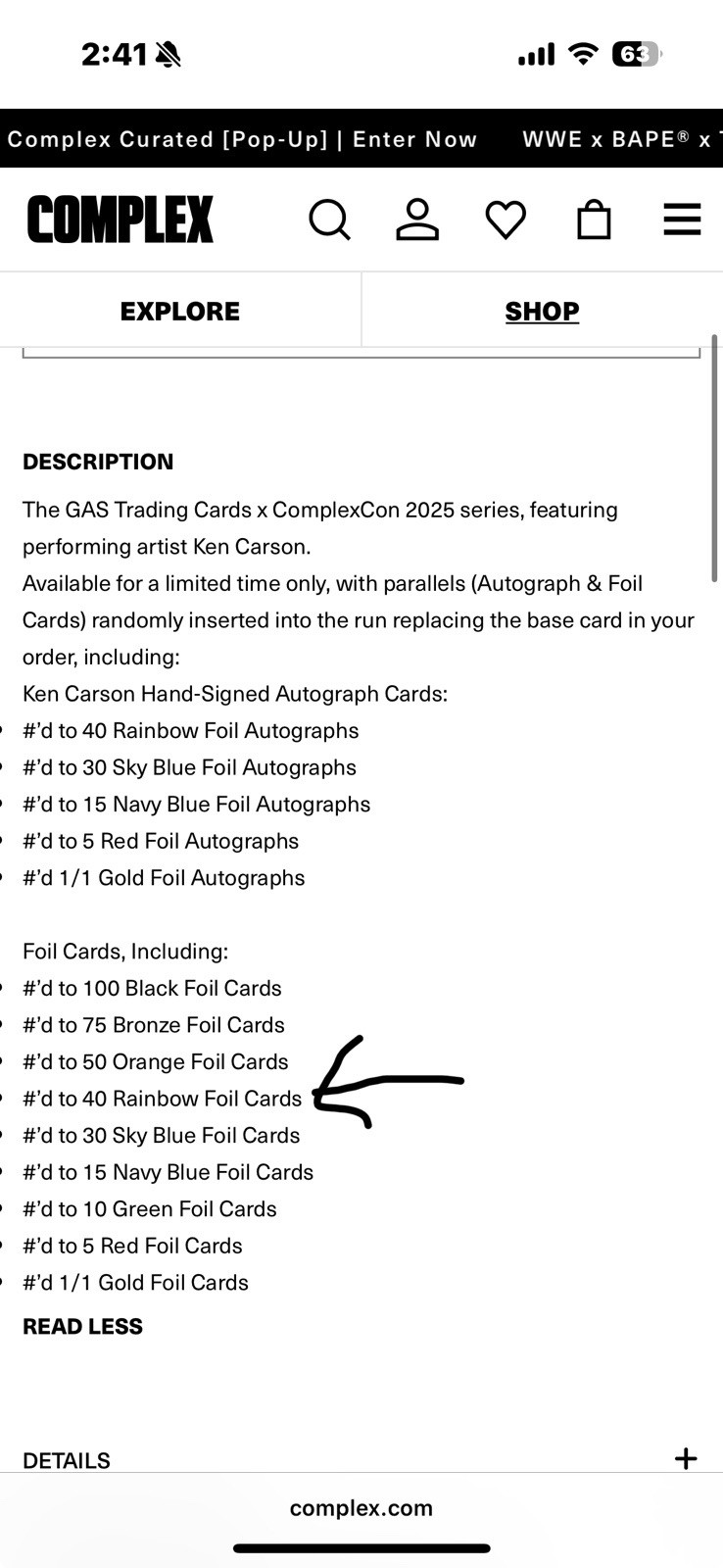View the wishlist heart icon
The width and height of the screenshot is (723, 1568).
tap(506, 220)
